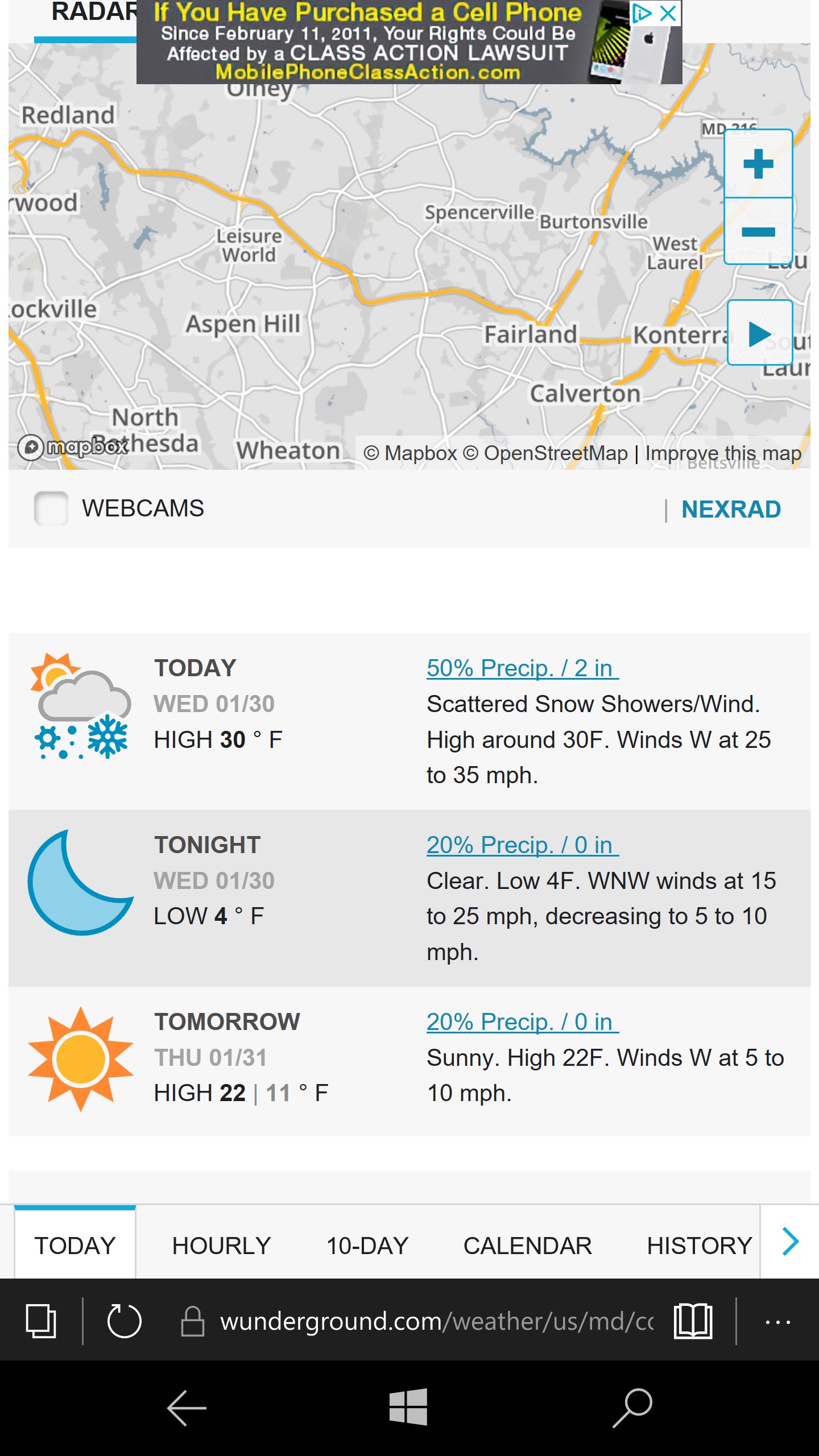Viewport: 819px width, 1456px height.
Task: Enable the Webcams checkbox
Action: tap(51, 508)
